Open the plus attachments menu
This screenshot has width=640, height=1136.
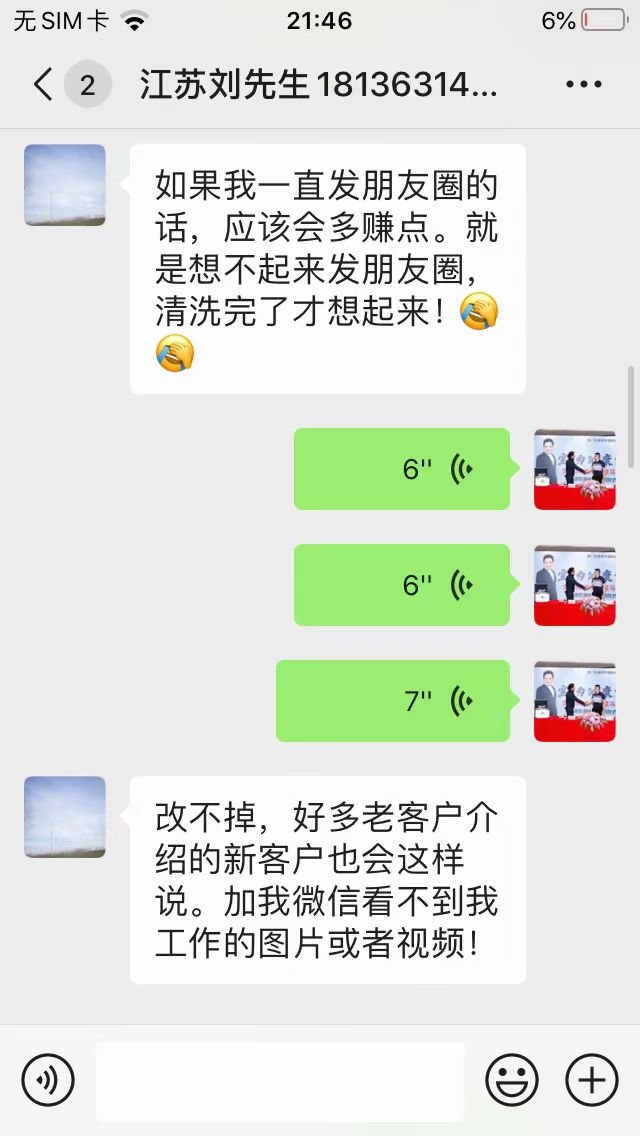(x=592, y=1081)
